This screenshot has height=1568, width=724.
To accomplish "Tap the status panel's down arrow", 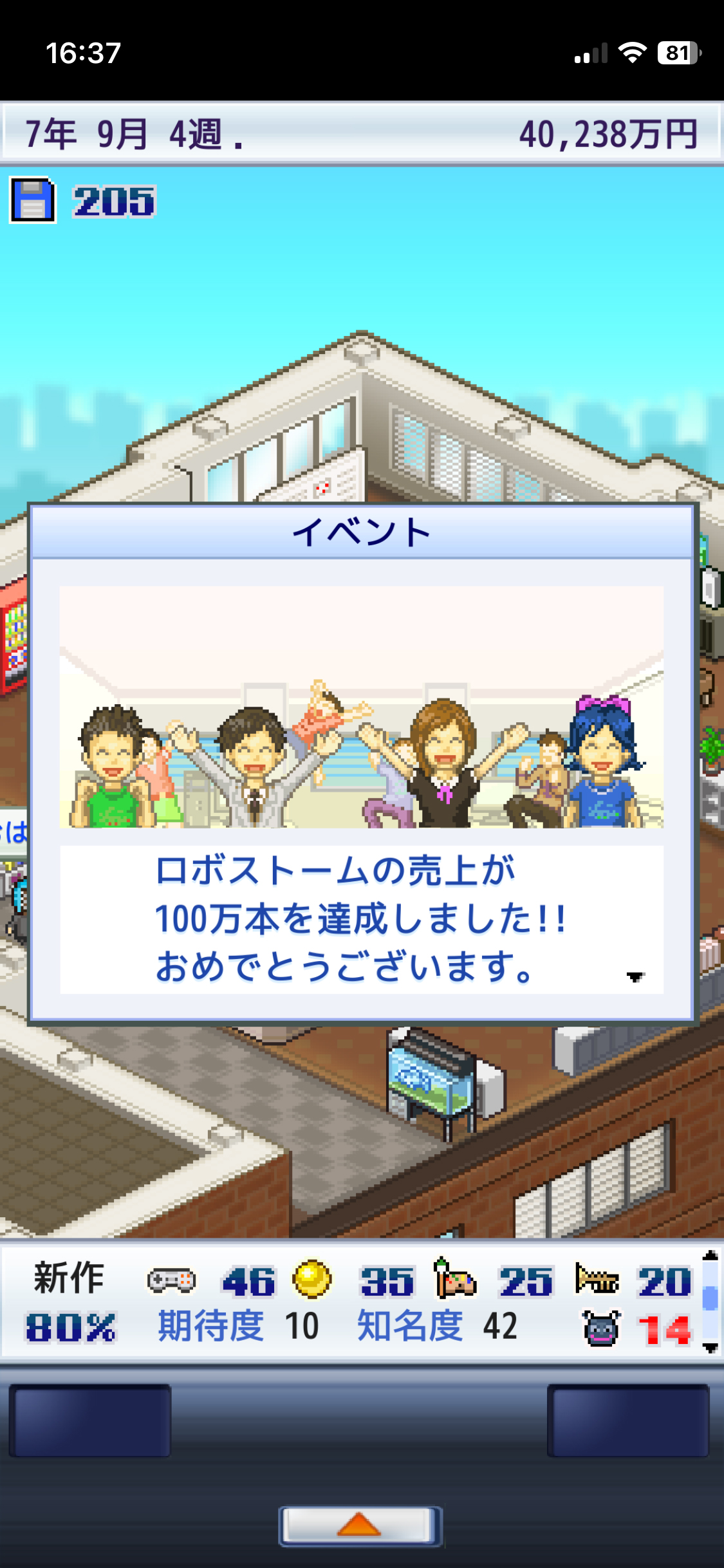I will pyautogui.click(x=710, y=1348).
